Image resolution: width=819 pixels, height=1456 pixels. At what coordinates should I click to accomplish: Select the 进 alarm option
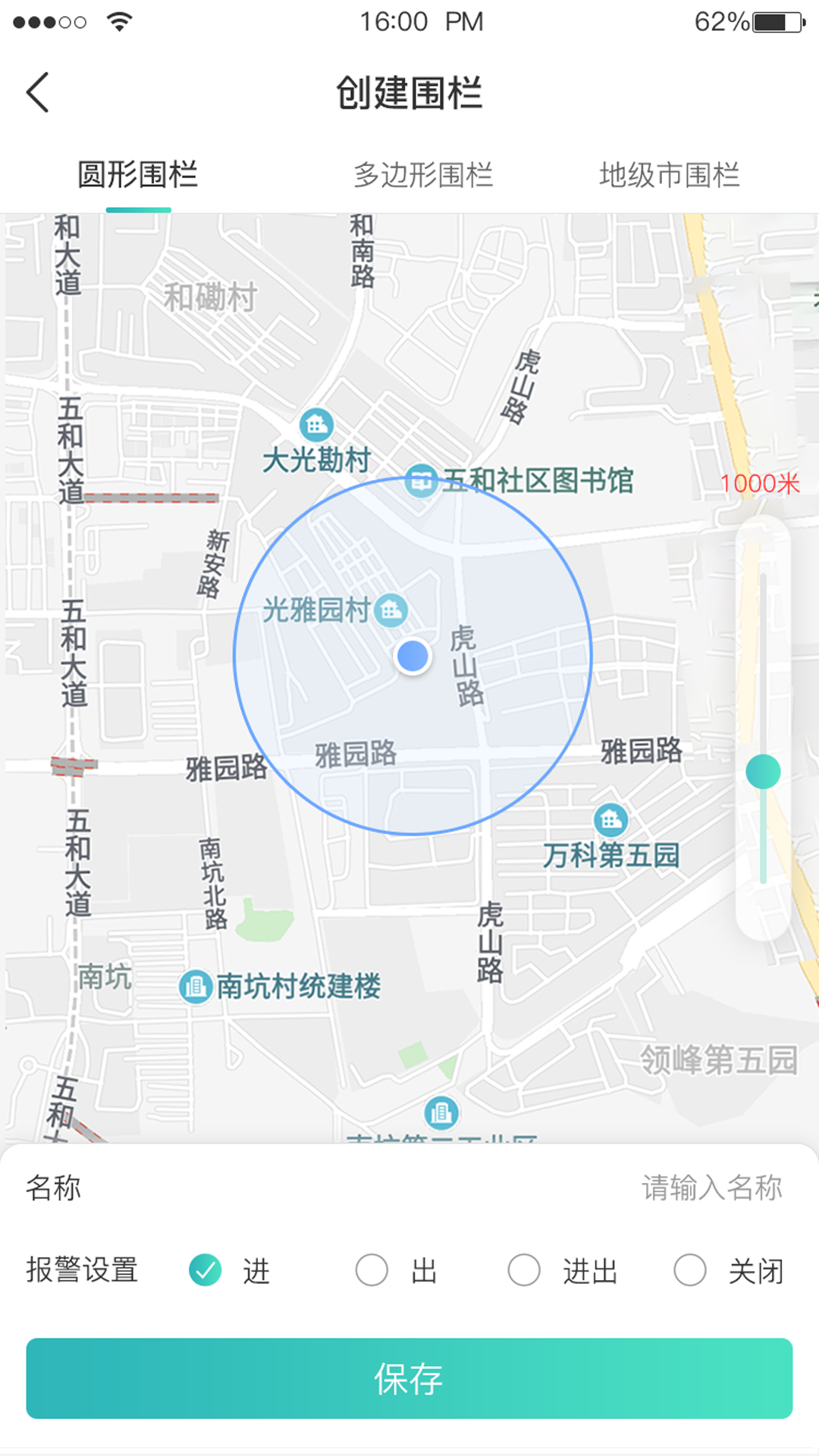coord(206,1270)
